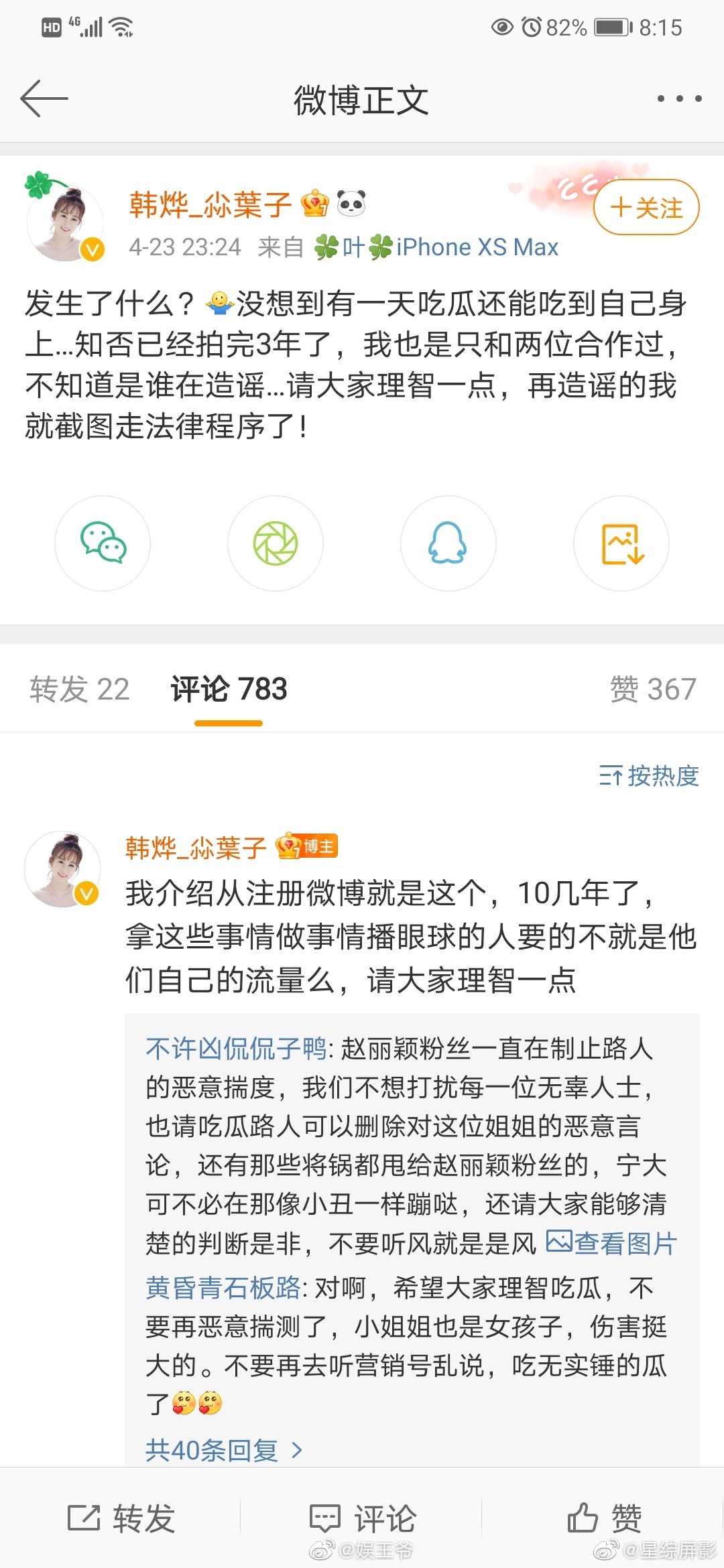
Task: Write a comment using bottom 评论 button
Action: pyautogui.click(x=362, y=1518)
